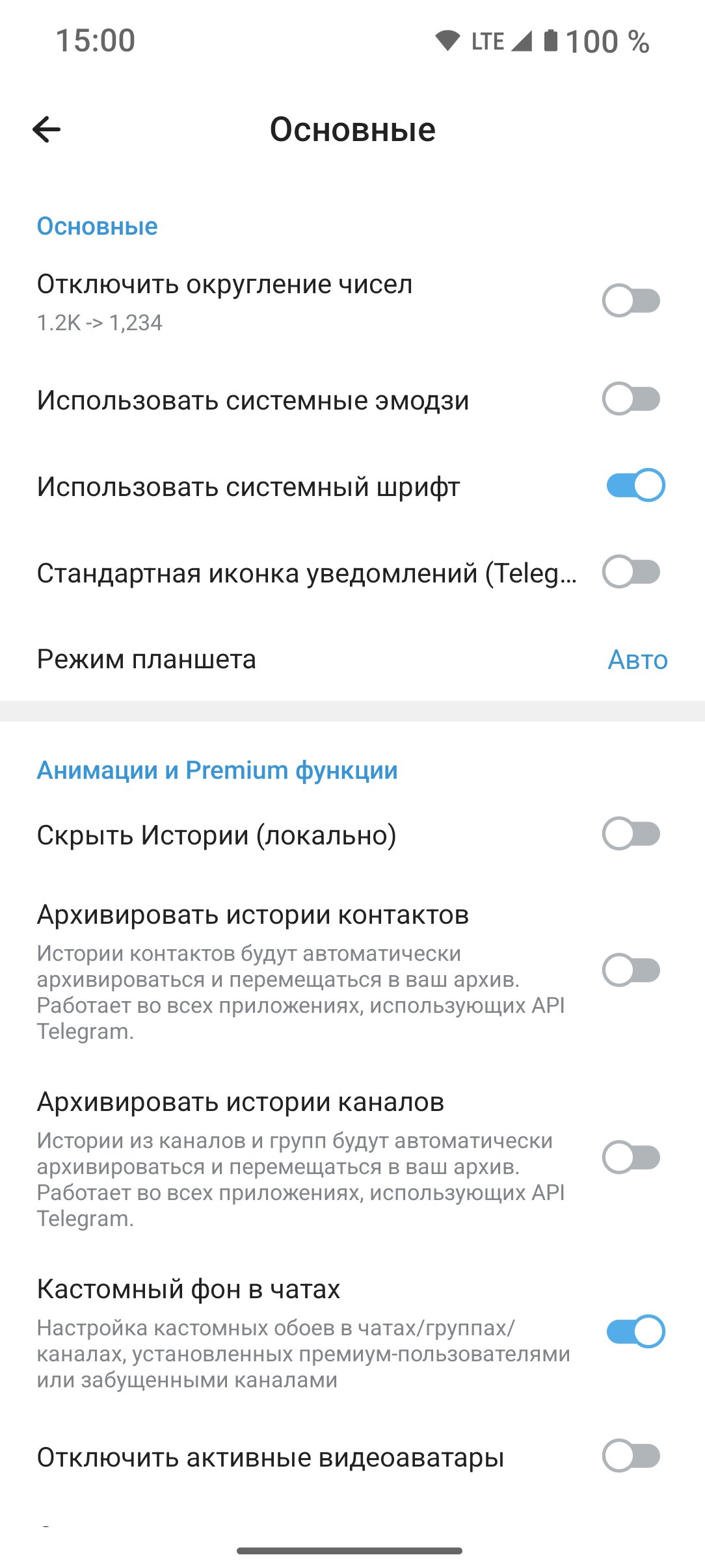Image resolution: width=705 pixels, height=1568 pixels.
Task: Toggle Стандартная иконка уведомлений switch
Action: coord(632,572)
